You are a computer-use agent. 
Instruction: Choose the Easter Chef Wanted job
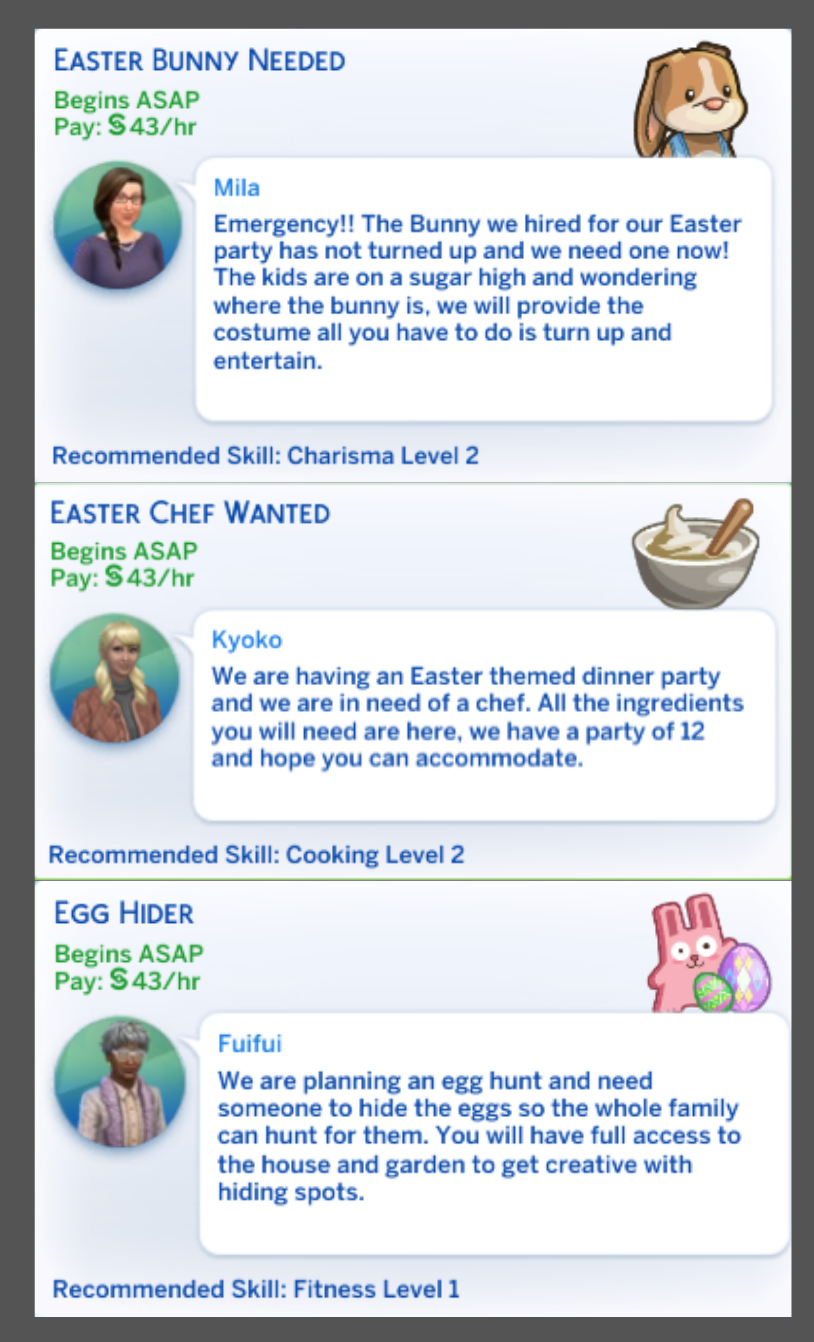pyautogui.click(x=190, y=513)
